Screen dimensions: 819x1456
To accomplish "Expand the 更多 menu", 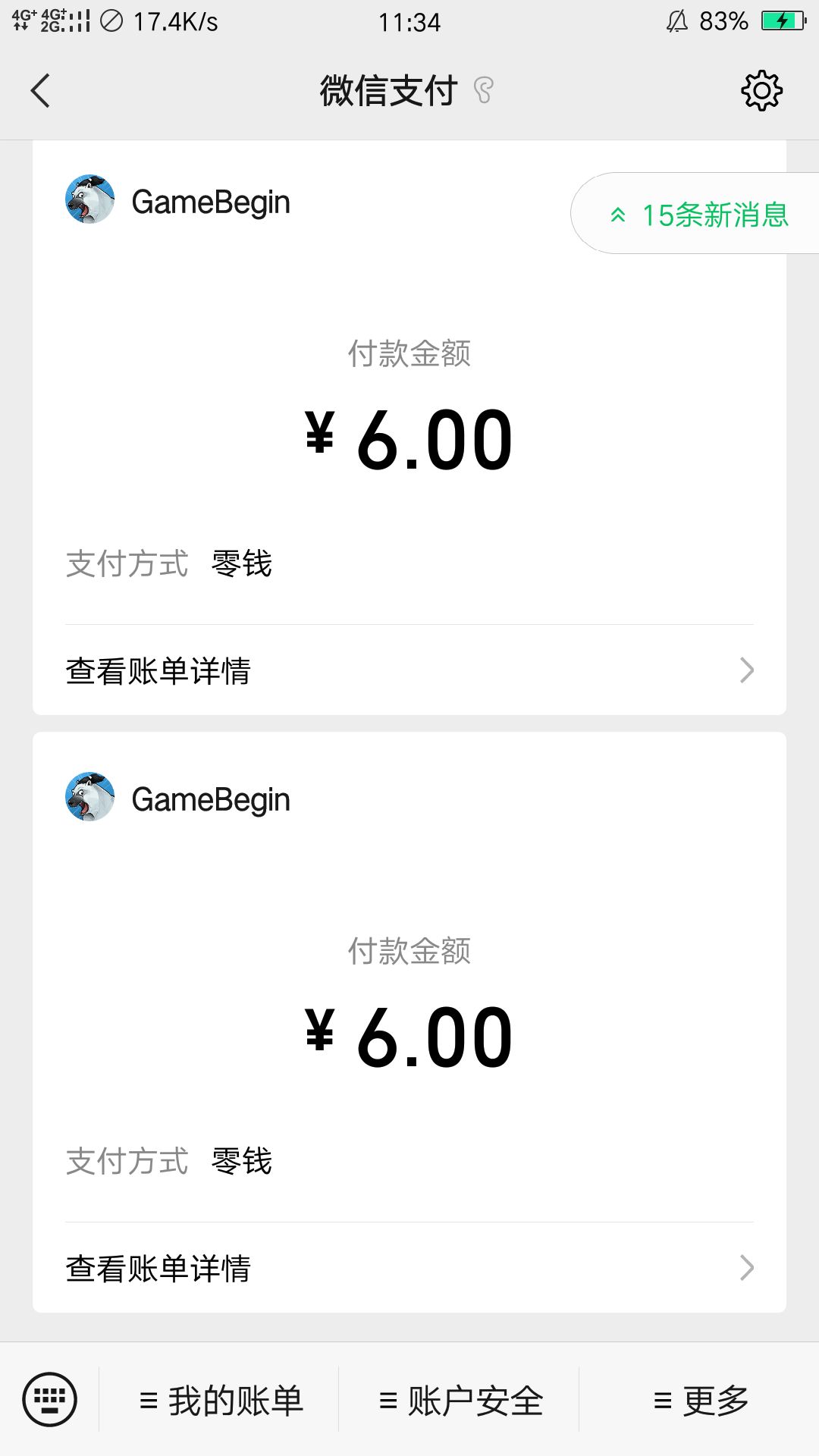I will point(700,1401).
